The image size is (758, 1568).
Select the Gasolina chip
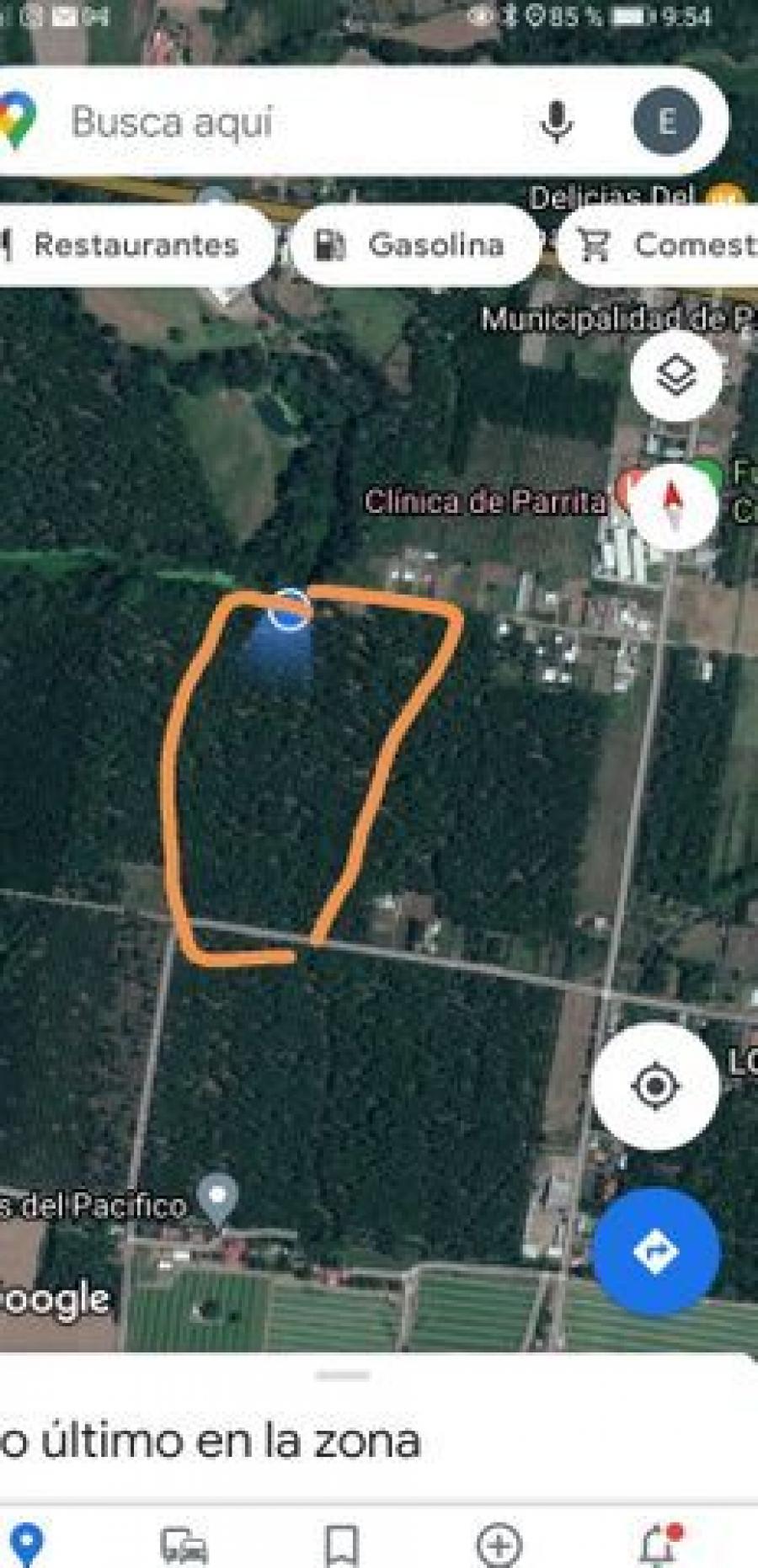[x=415, y=245]
